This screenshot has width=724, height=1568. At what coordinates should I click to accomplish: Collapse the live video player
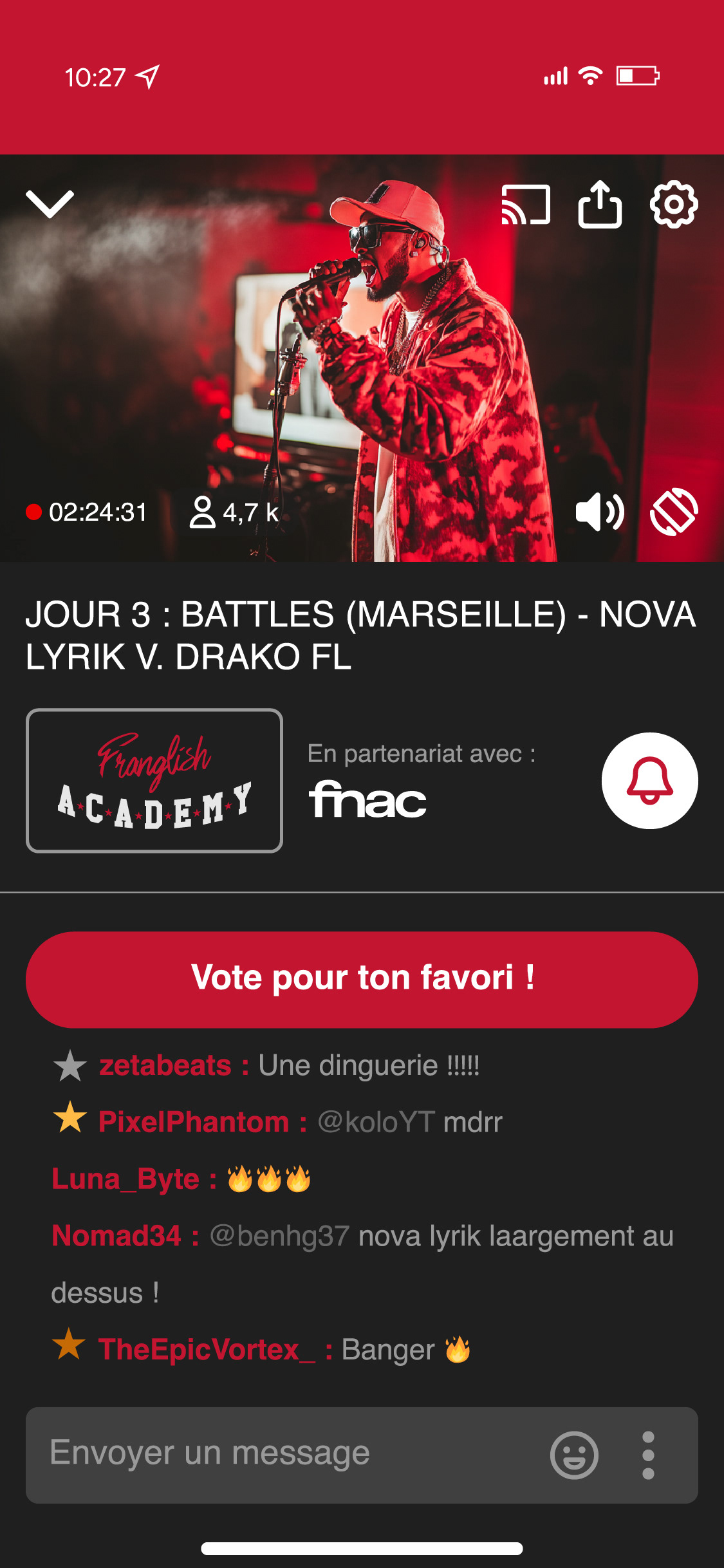(x=50, y=204)
